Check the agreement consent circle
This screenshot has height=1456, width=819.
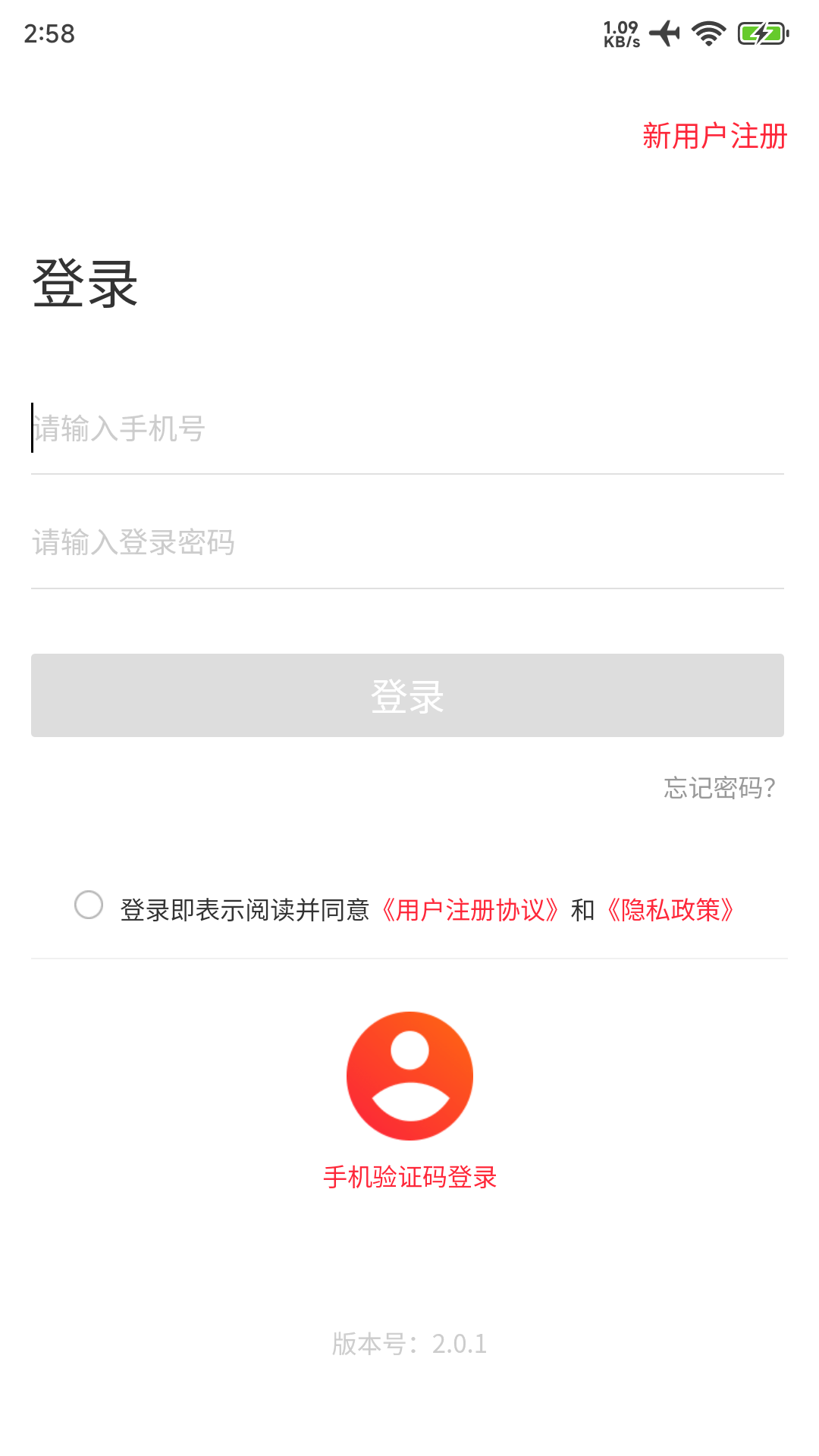(x=89, y=905)
